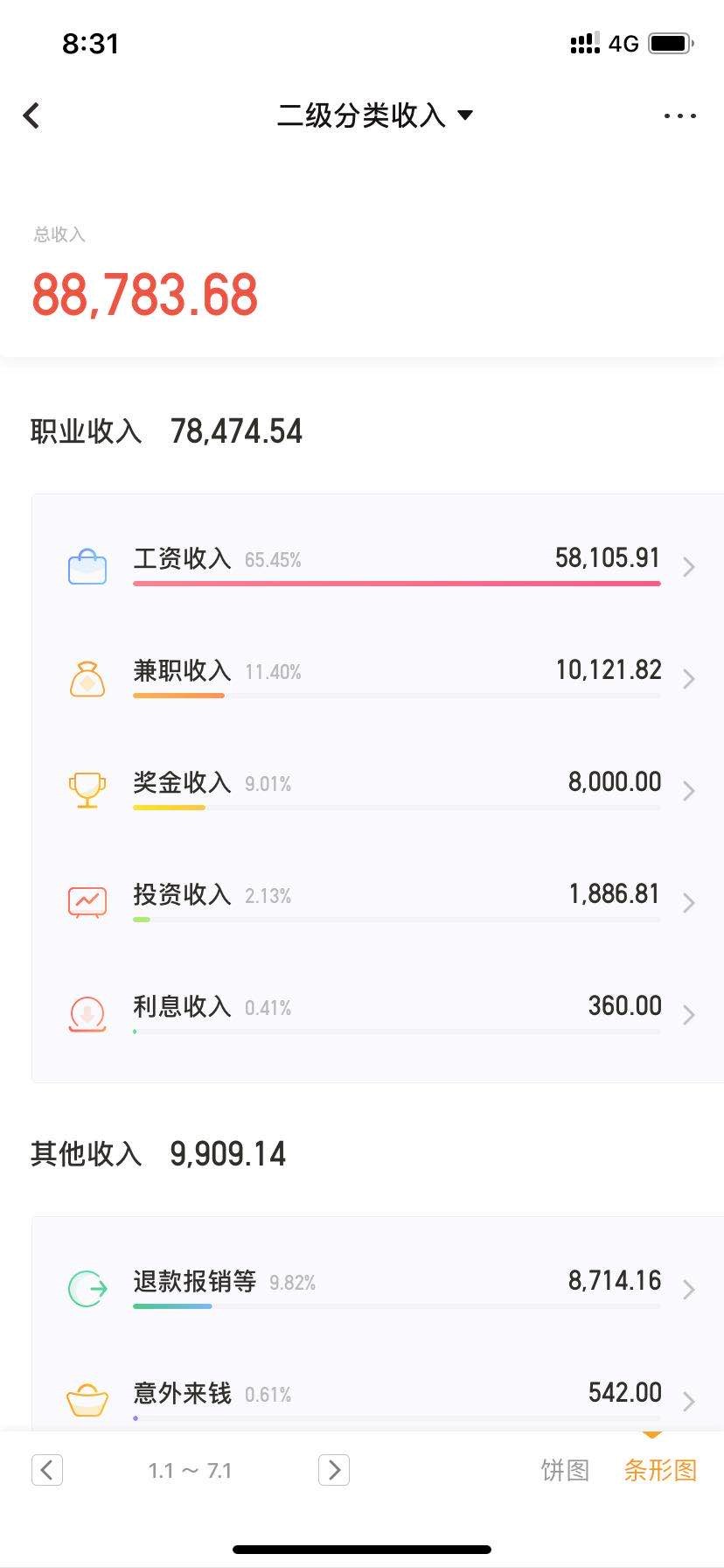
Task: Open 投资收入 details
Action: 378,903
